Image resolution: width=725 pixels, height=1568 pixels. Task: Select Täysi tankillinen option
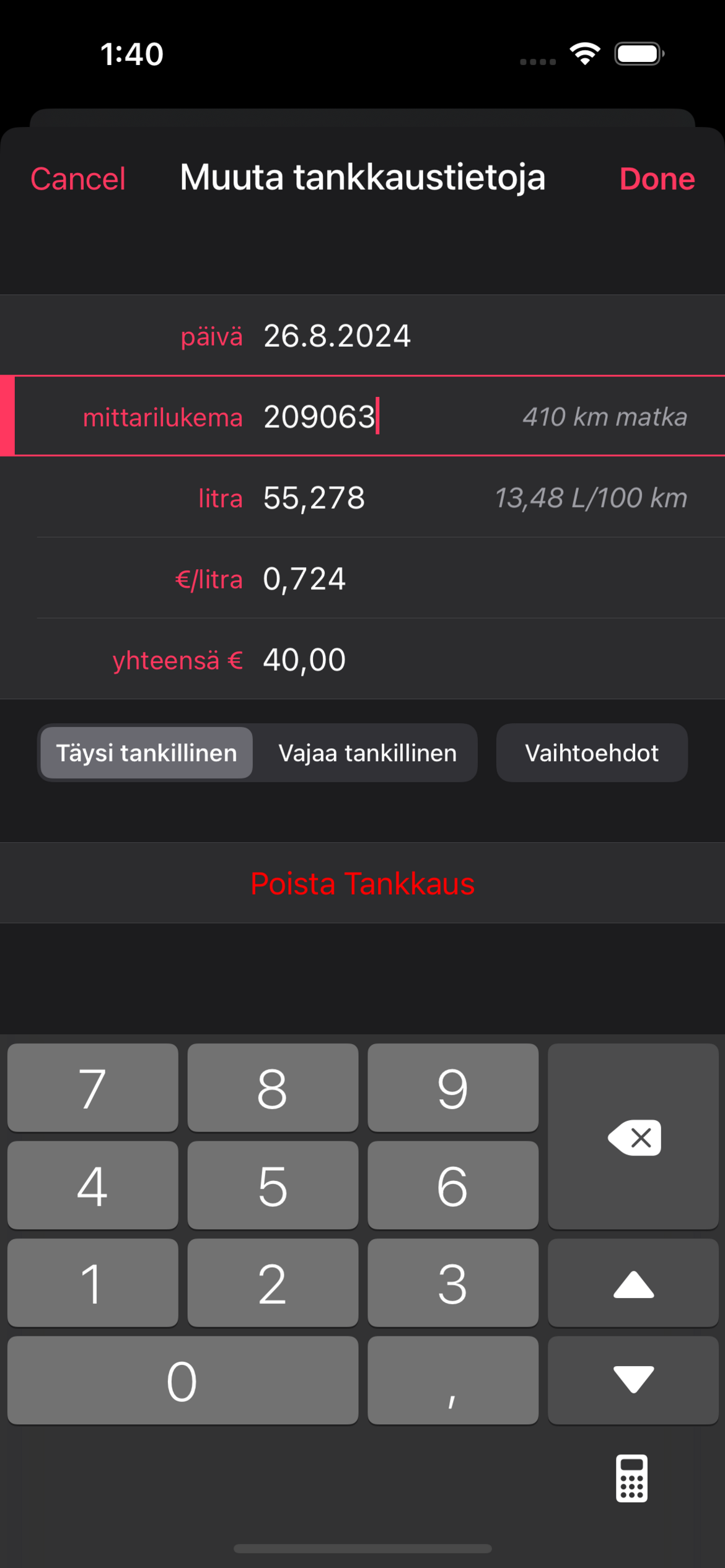[x=147, y=753]
